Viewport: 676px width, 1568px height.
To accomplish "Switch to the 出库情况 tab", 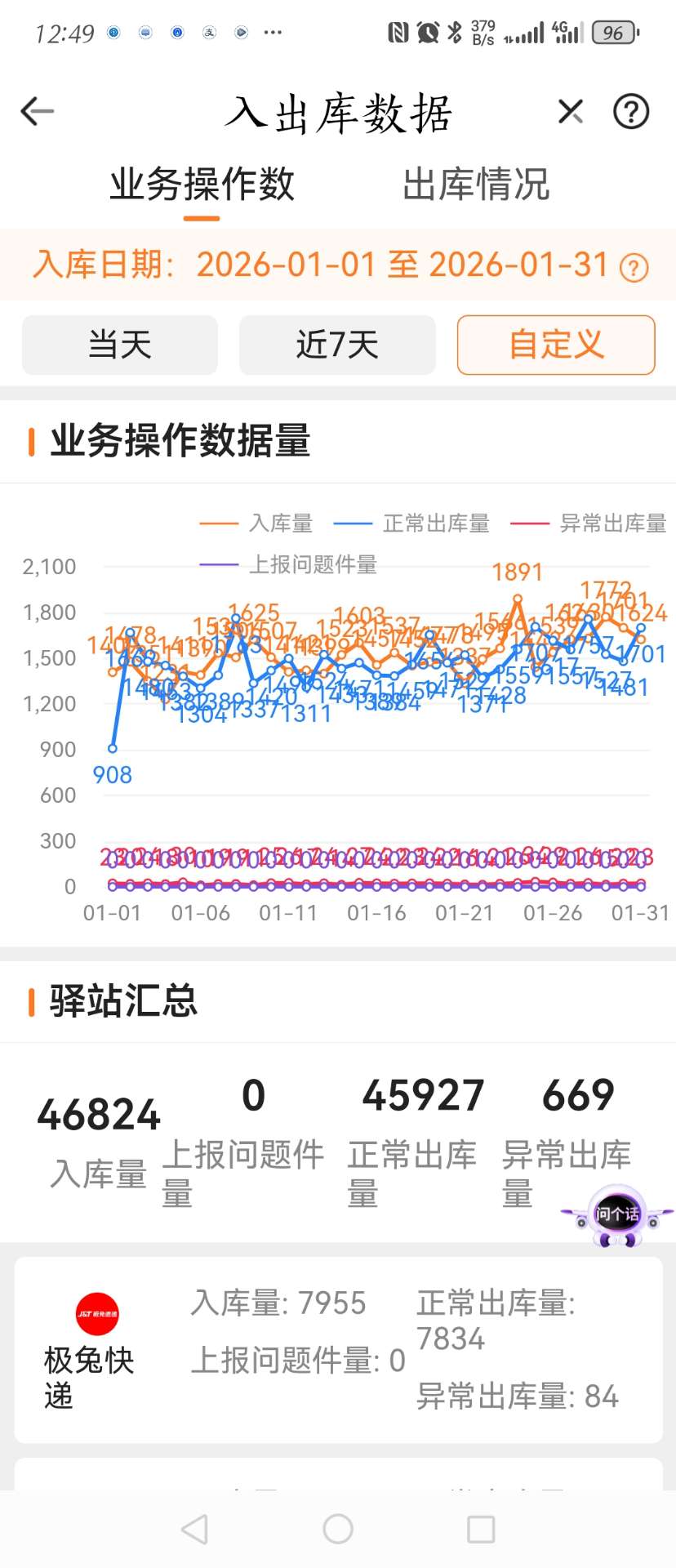I will (476, 185).
